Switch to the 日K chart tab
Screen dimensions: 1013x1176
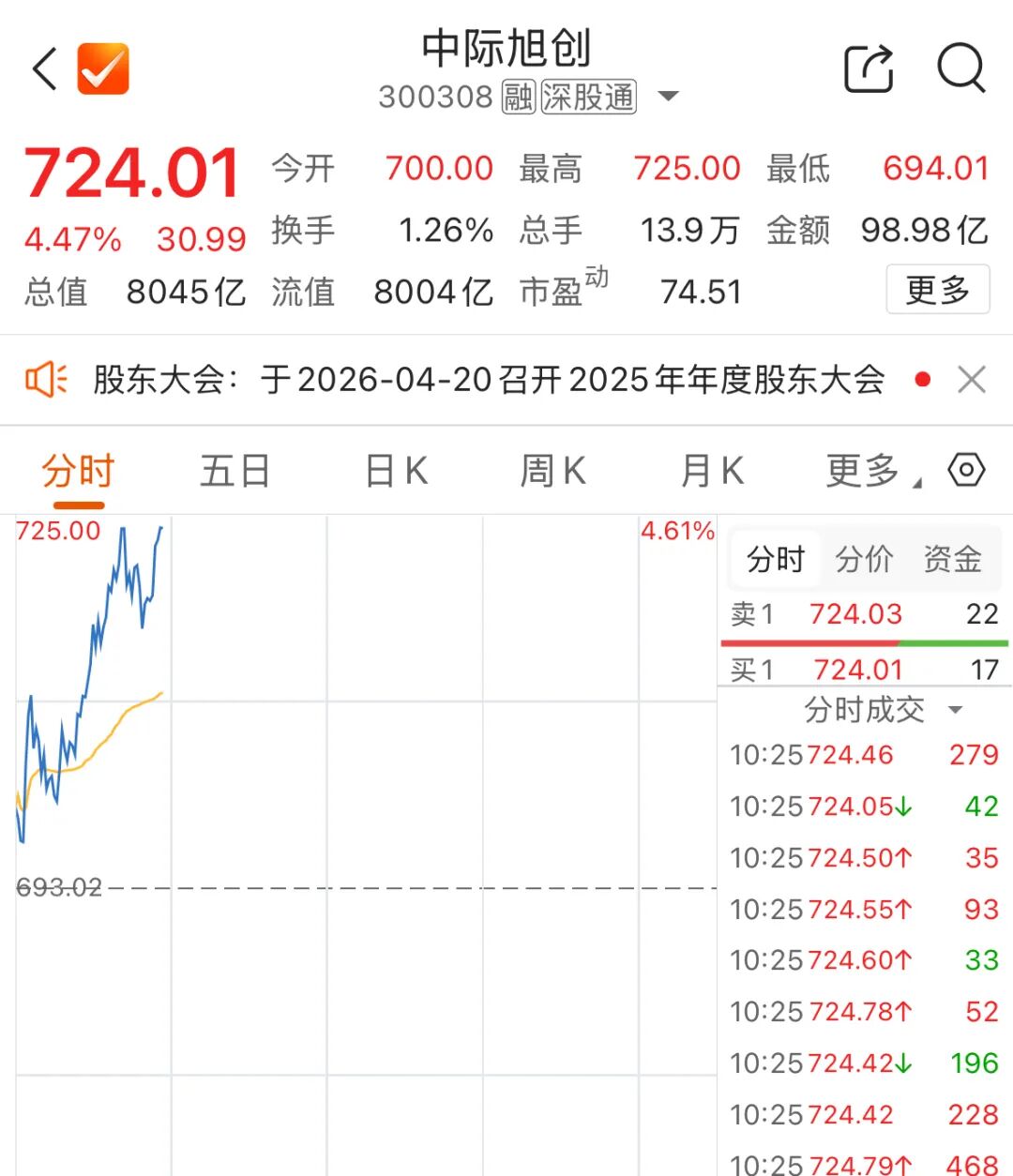tap(397, 471)
